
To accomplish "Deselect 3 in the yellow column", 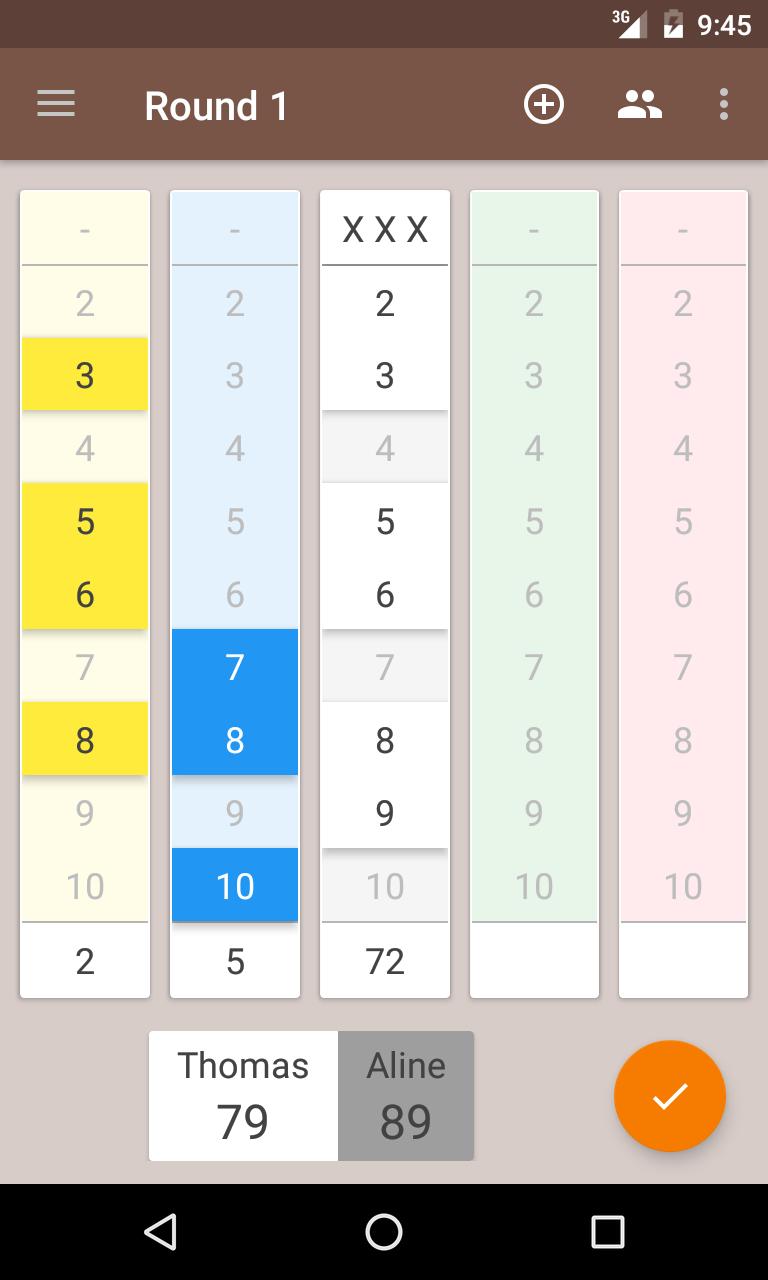I will (85, 375).
